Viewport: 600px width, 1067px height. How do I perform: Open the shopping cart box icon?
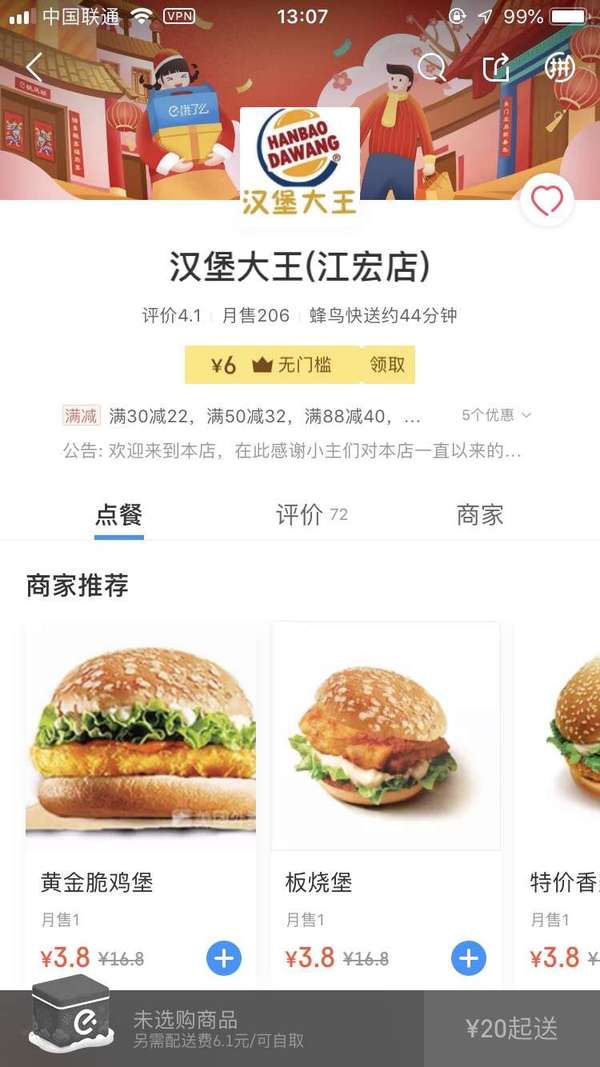click(70, 1016)
